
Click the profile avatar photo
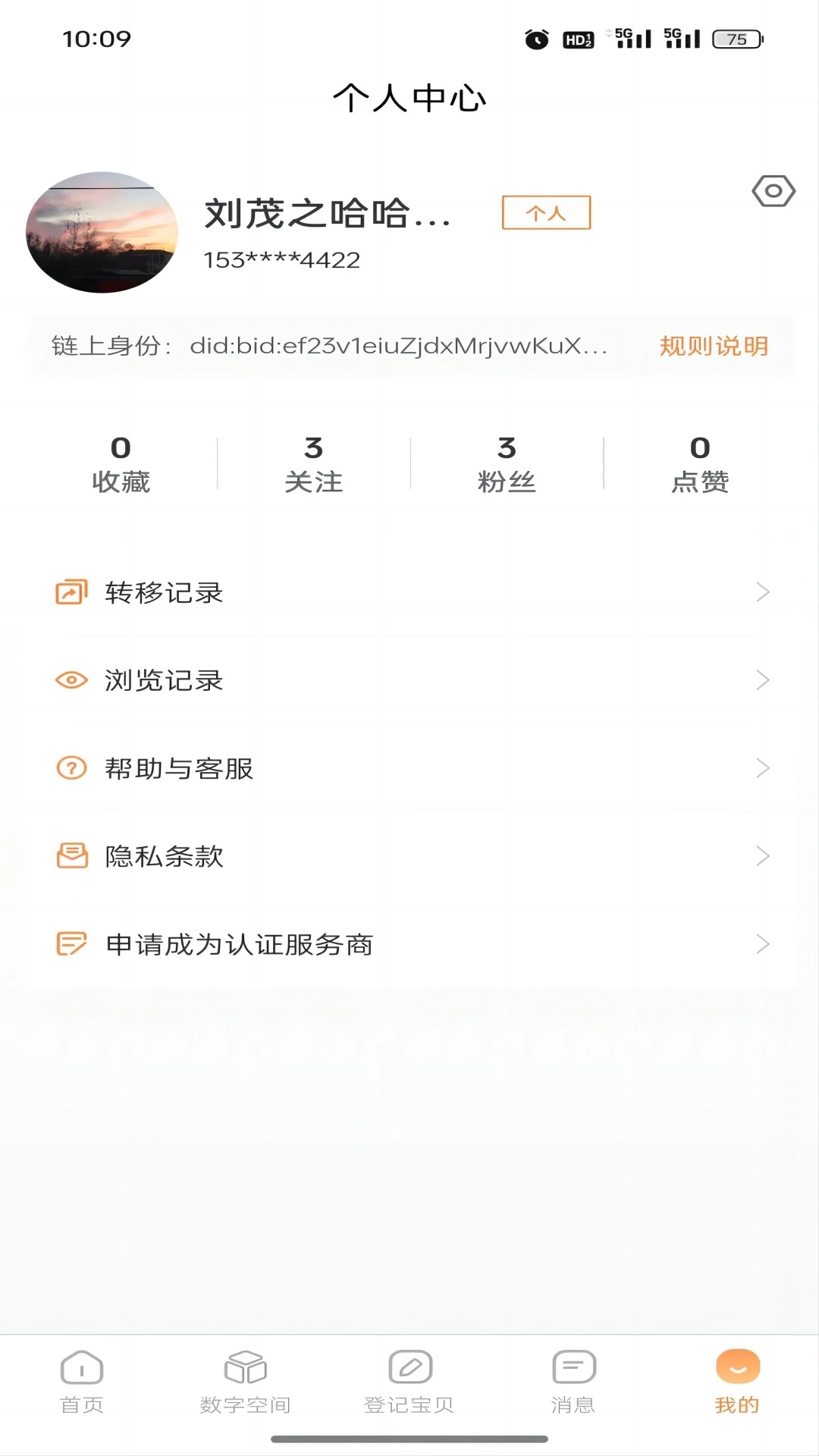point(102,231)
